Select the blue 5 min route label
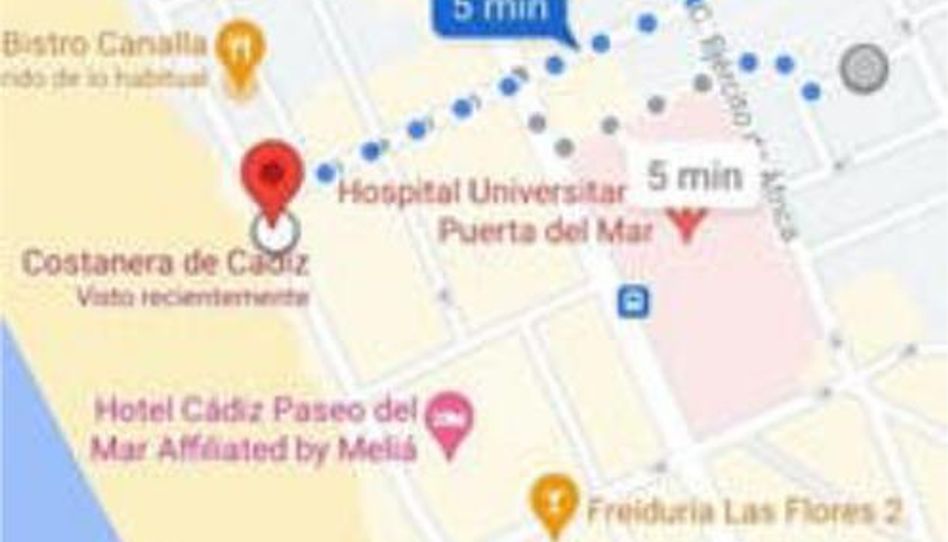The height and width of the screenshot is (542, 948). click(x=502, y=14)
